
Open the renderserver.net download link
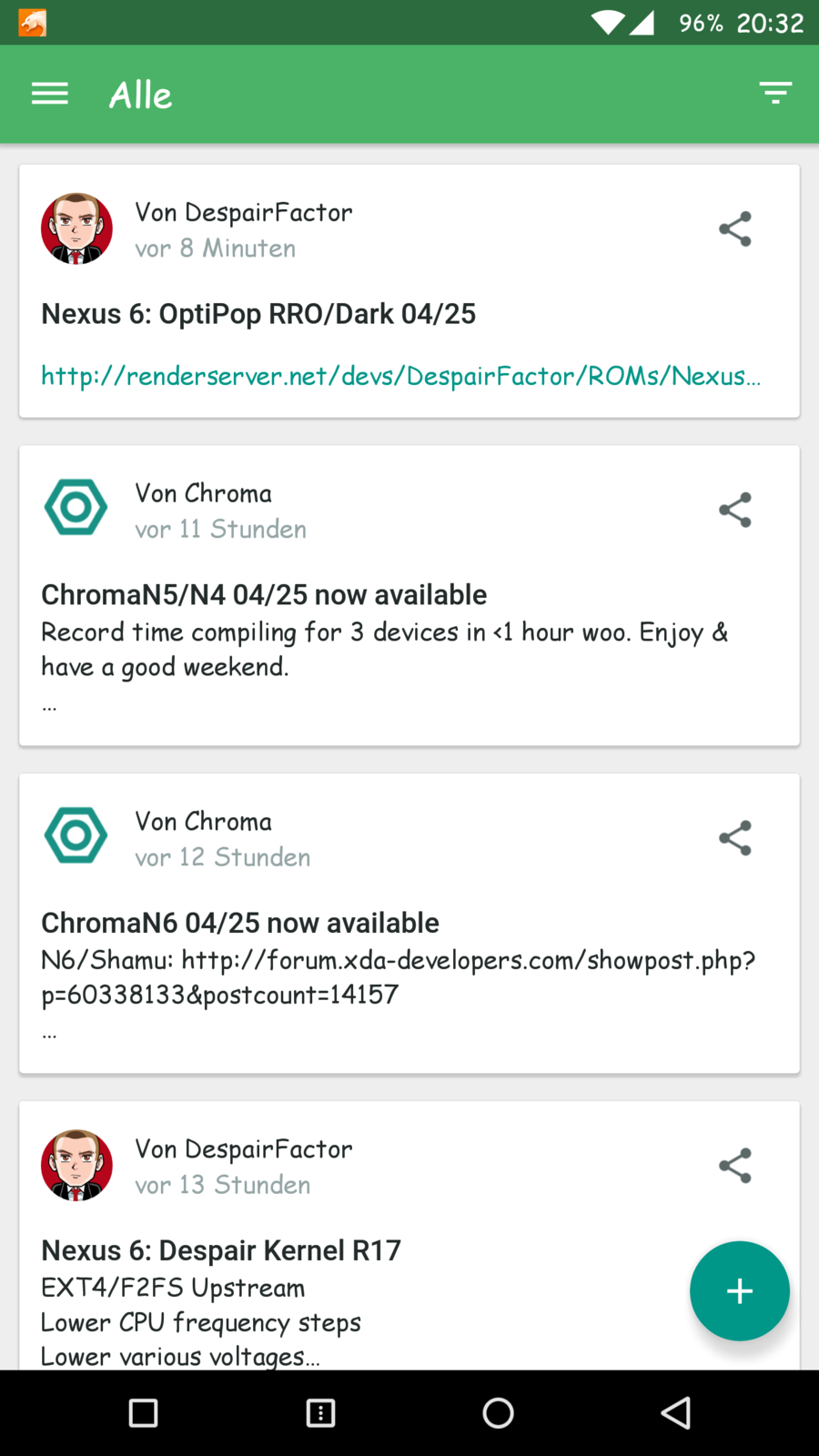(400, 376)
